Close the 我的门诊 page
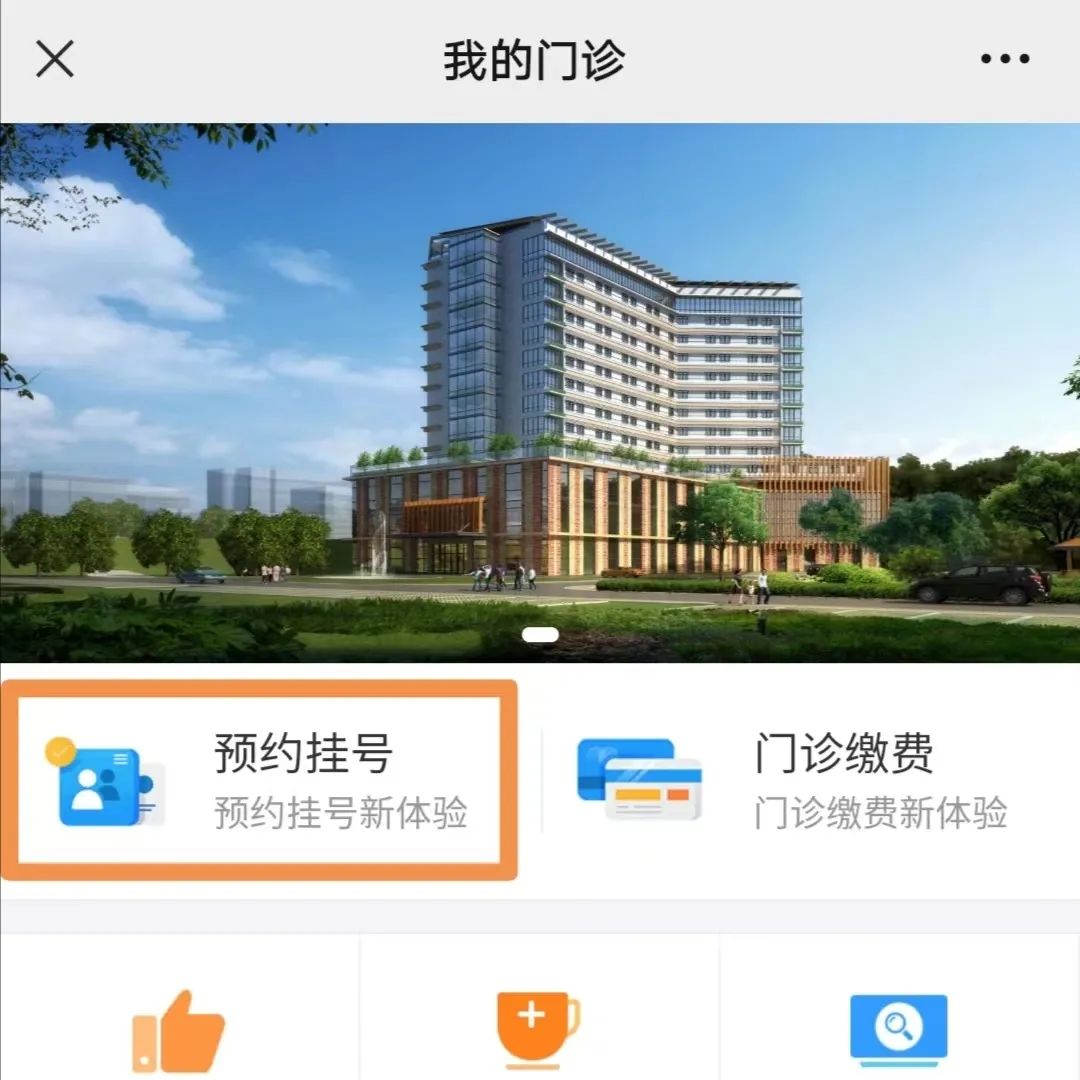This screenshot has height=1080, width=1080. (x=55, y=60)
